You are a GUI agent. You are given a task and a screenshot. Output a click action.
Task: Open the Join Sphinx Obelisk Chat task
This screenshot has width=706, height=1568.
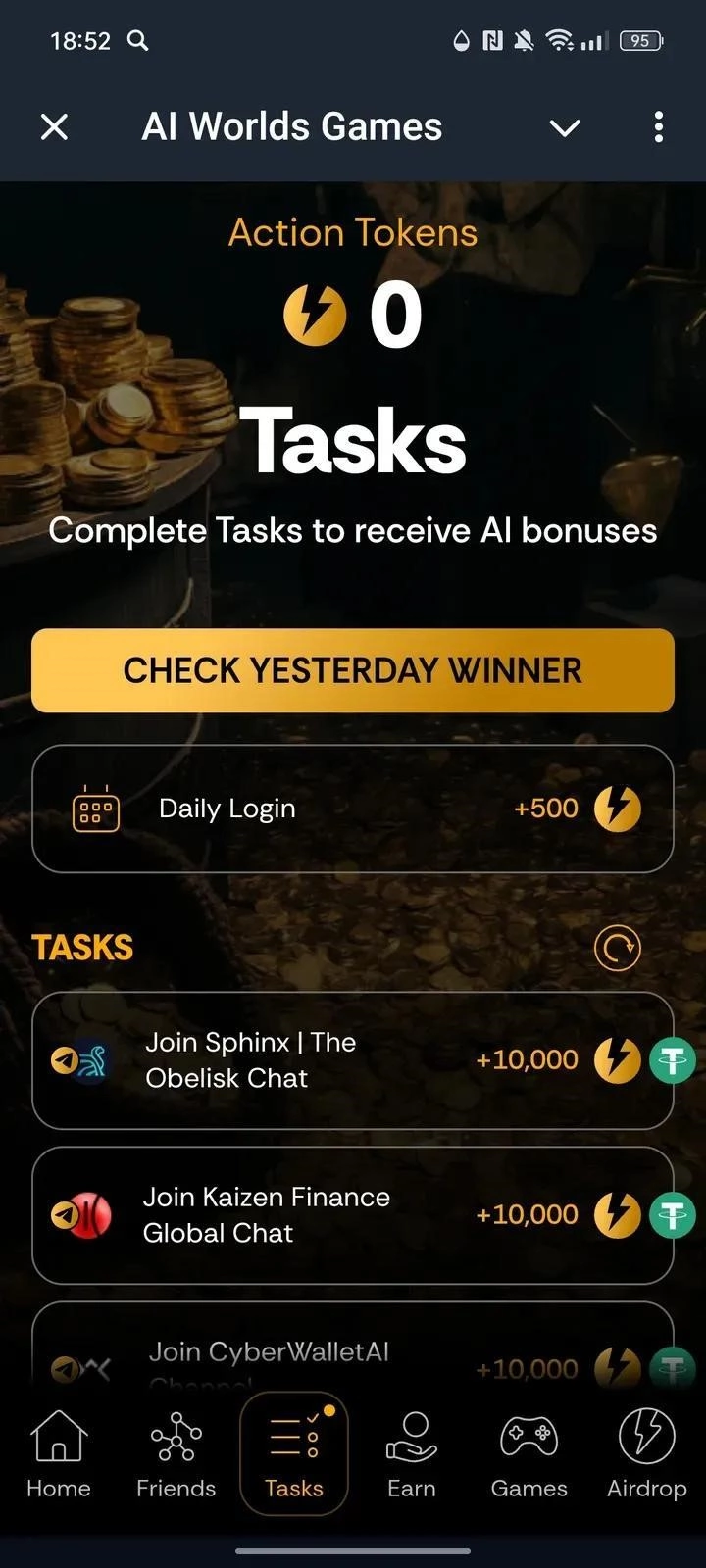tap(353, 1060)
